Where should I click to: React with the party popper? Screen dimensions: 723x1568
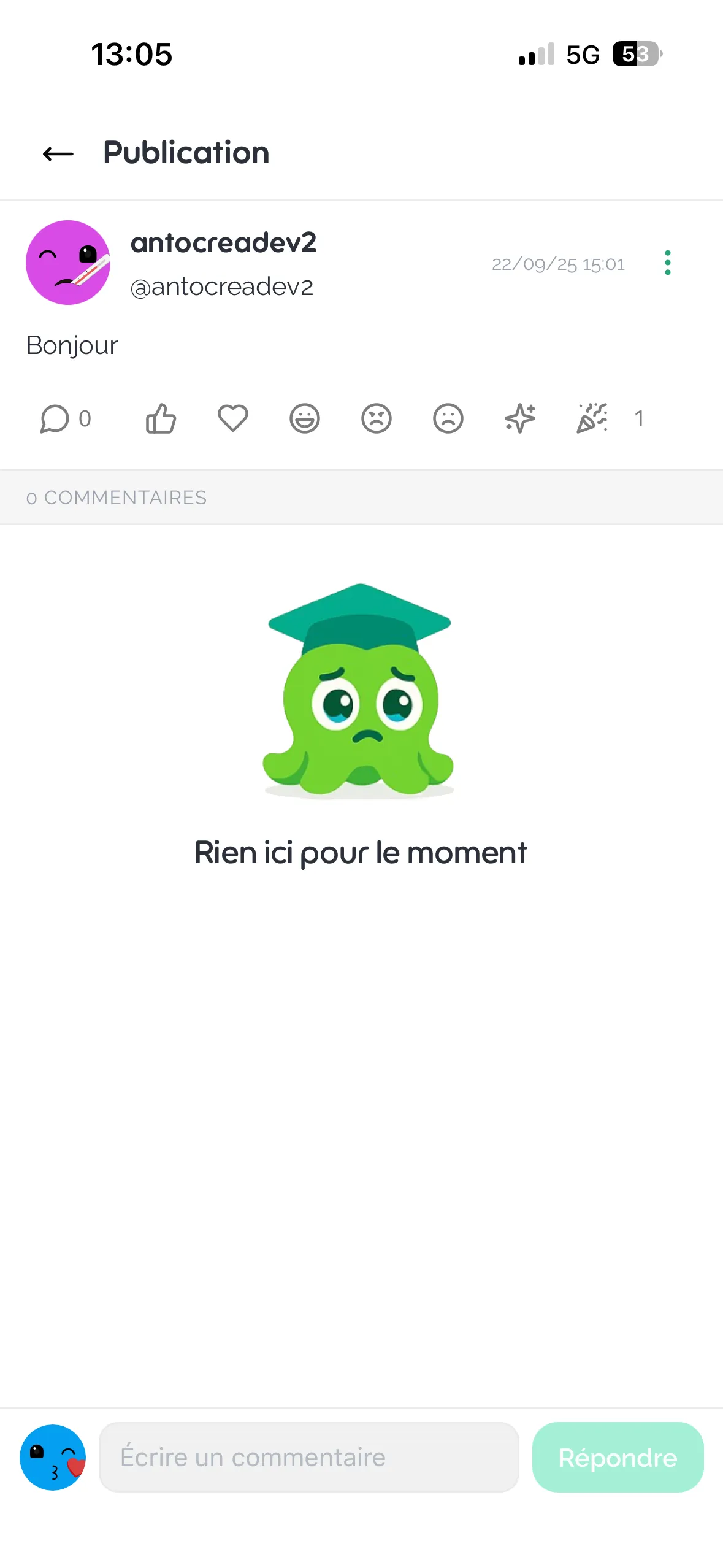[592, 419]
